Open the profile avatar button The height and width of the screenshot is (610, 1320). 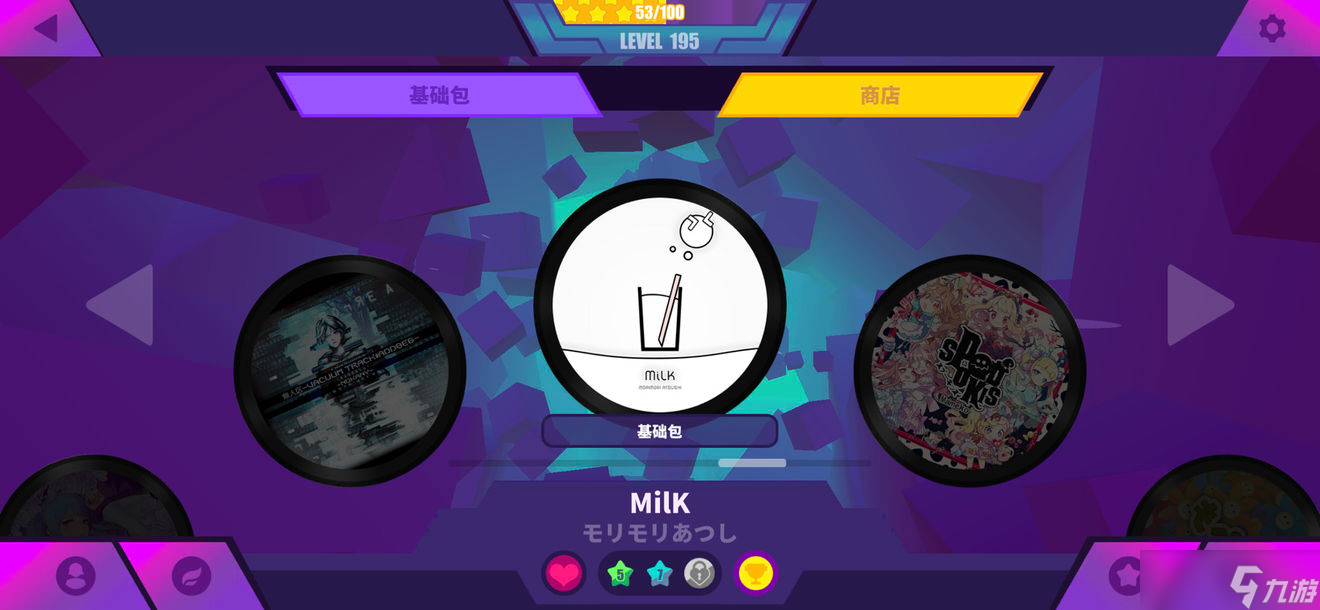[76, 576]
